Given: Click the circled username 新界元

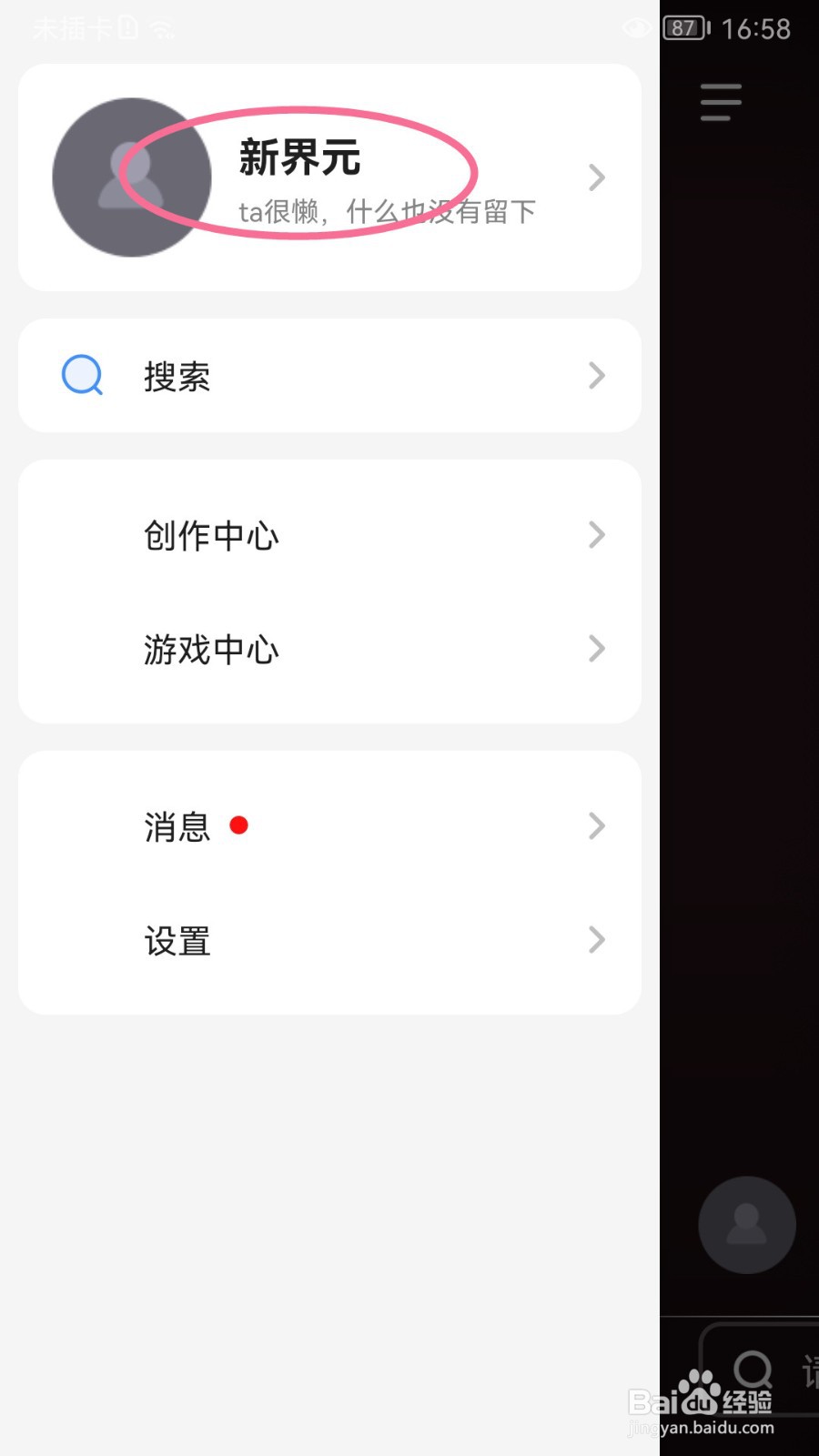Looking at the screenshot, I should coord(300,159).
